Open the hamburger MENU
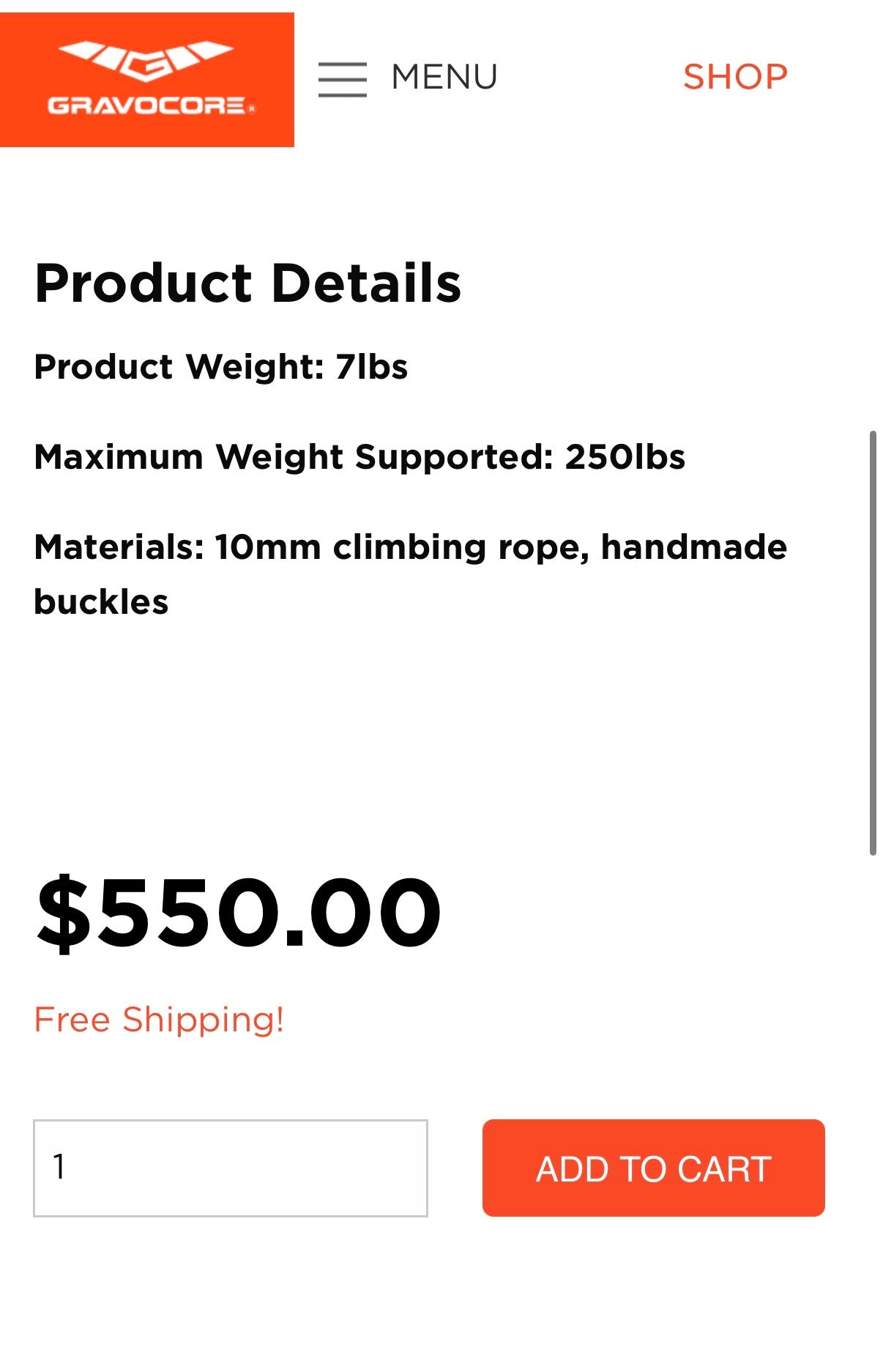 tap(407, 78)
